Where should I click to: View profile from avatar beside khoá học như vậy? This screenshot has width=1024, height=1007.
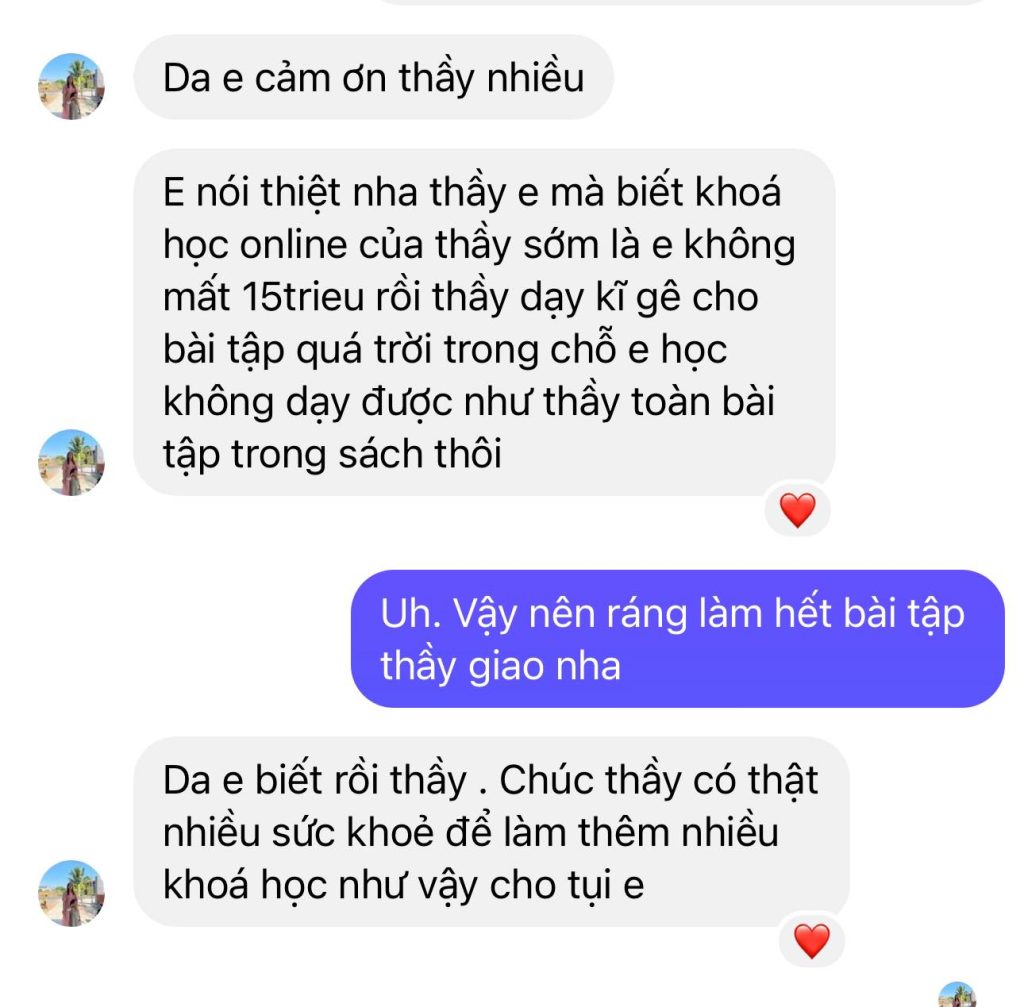point(71,893)
